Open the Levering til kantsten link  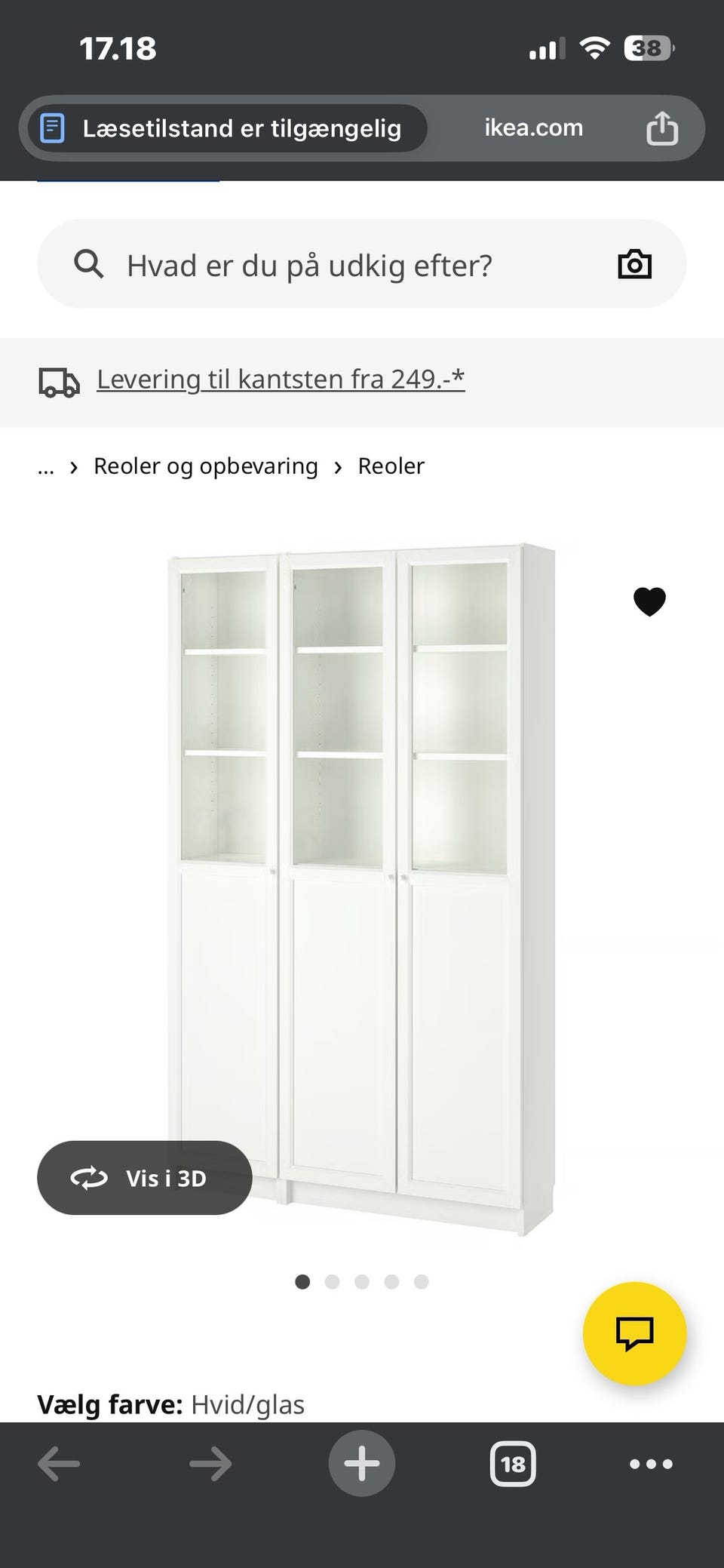click(281, 379)
